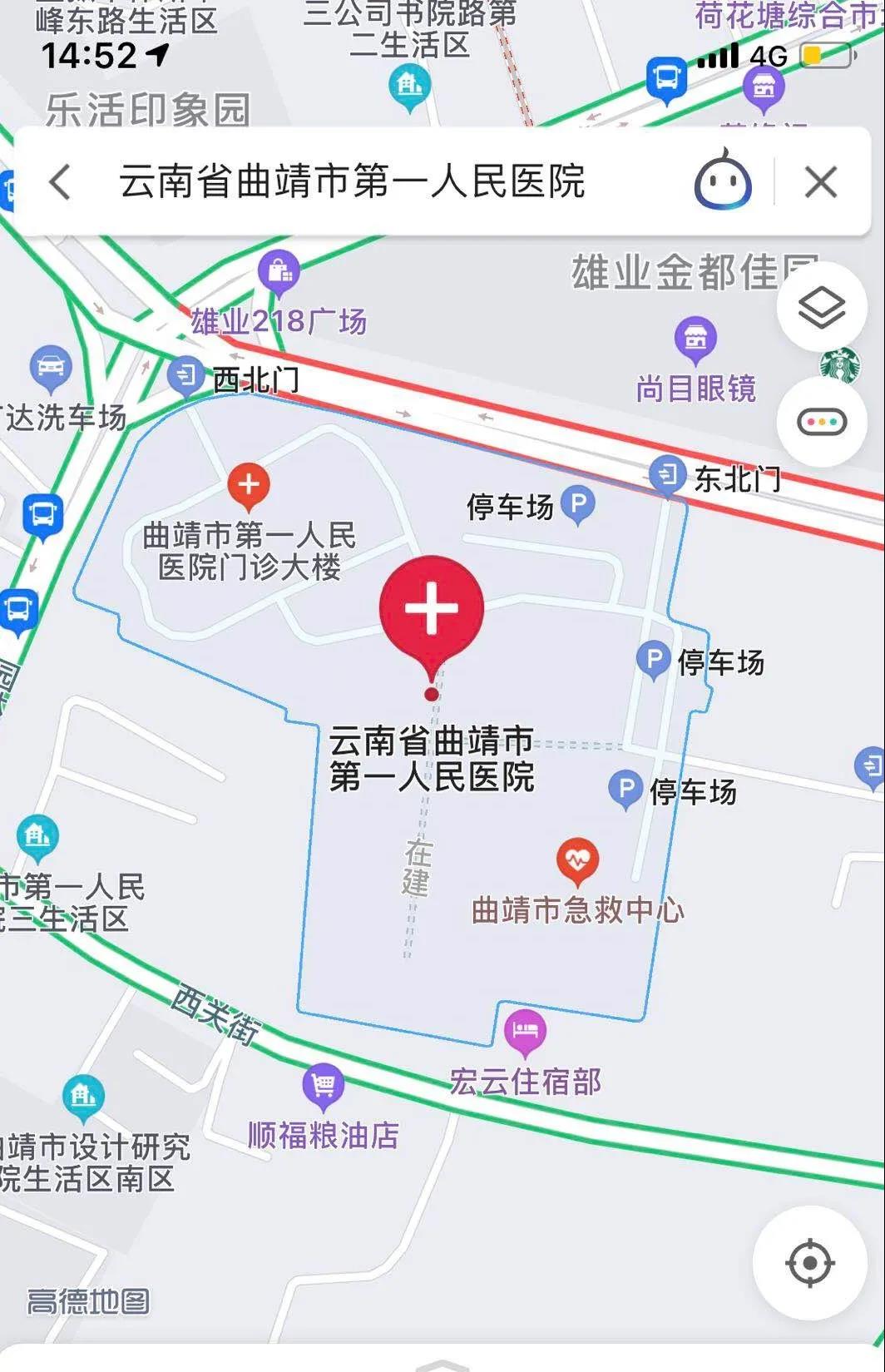This screenshot has width=885, height=1372.
Task: Toggle the traffic conditions button
Action: pos(821,422)
